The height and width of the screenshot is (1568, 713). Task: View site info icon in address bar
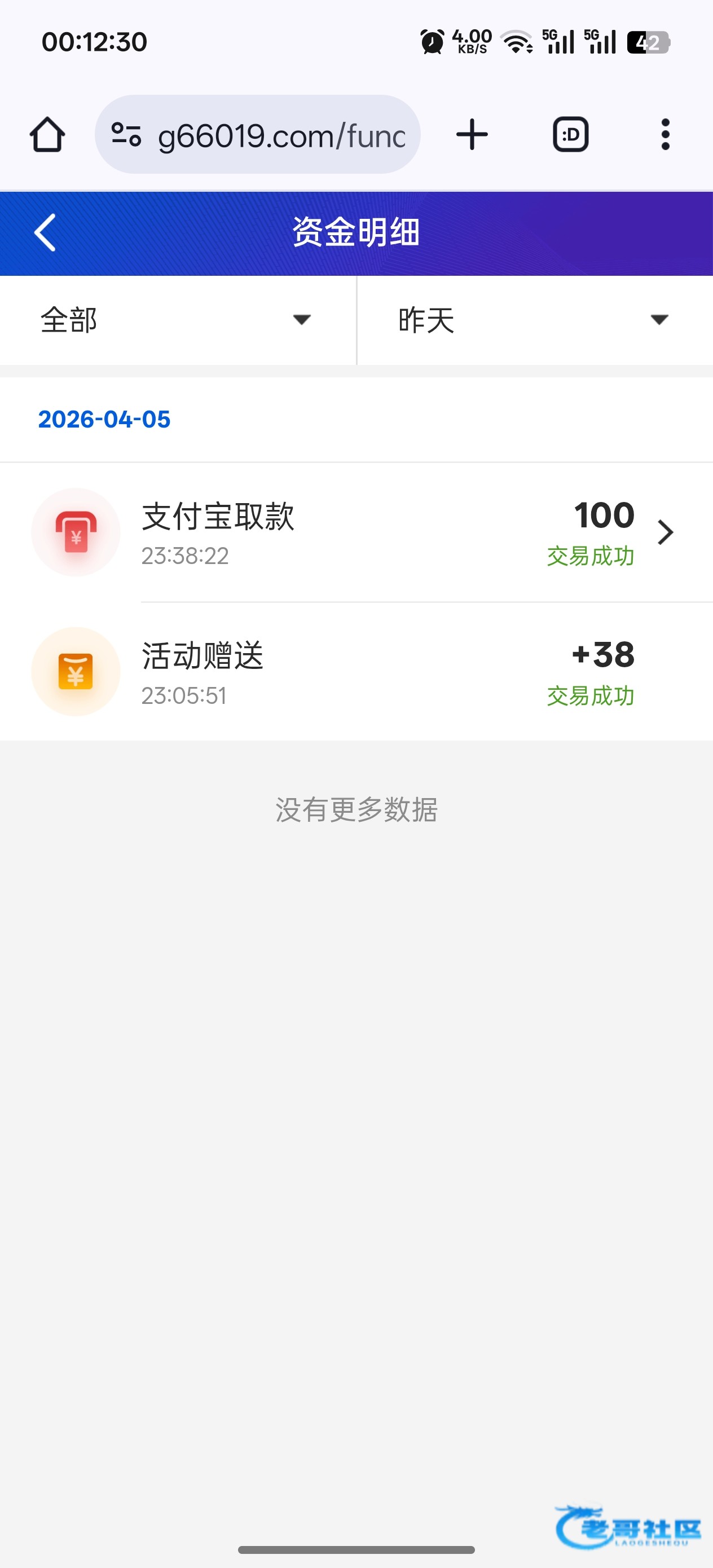126,135
